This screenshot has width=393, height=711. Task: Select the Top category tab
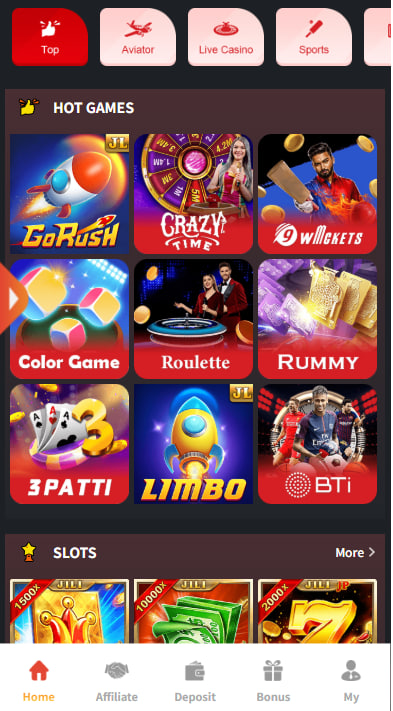50,37
